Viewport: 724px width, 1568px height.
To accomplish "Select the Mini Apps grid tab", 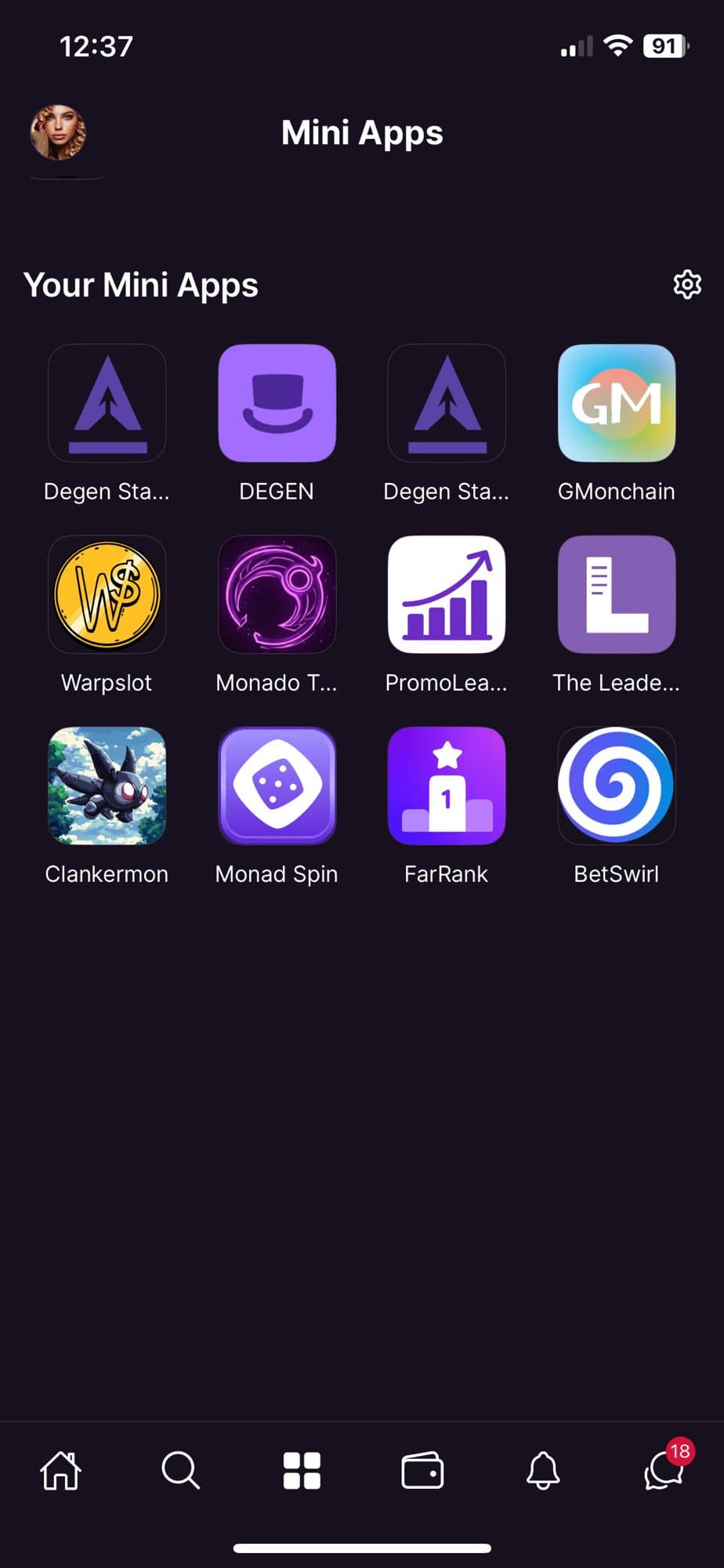I will tap(302, 1470).
